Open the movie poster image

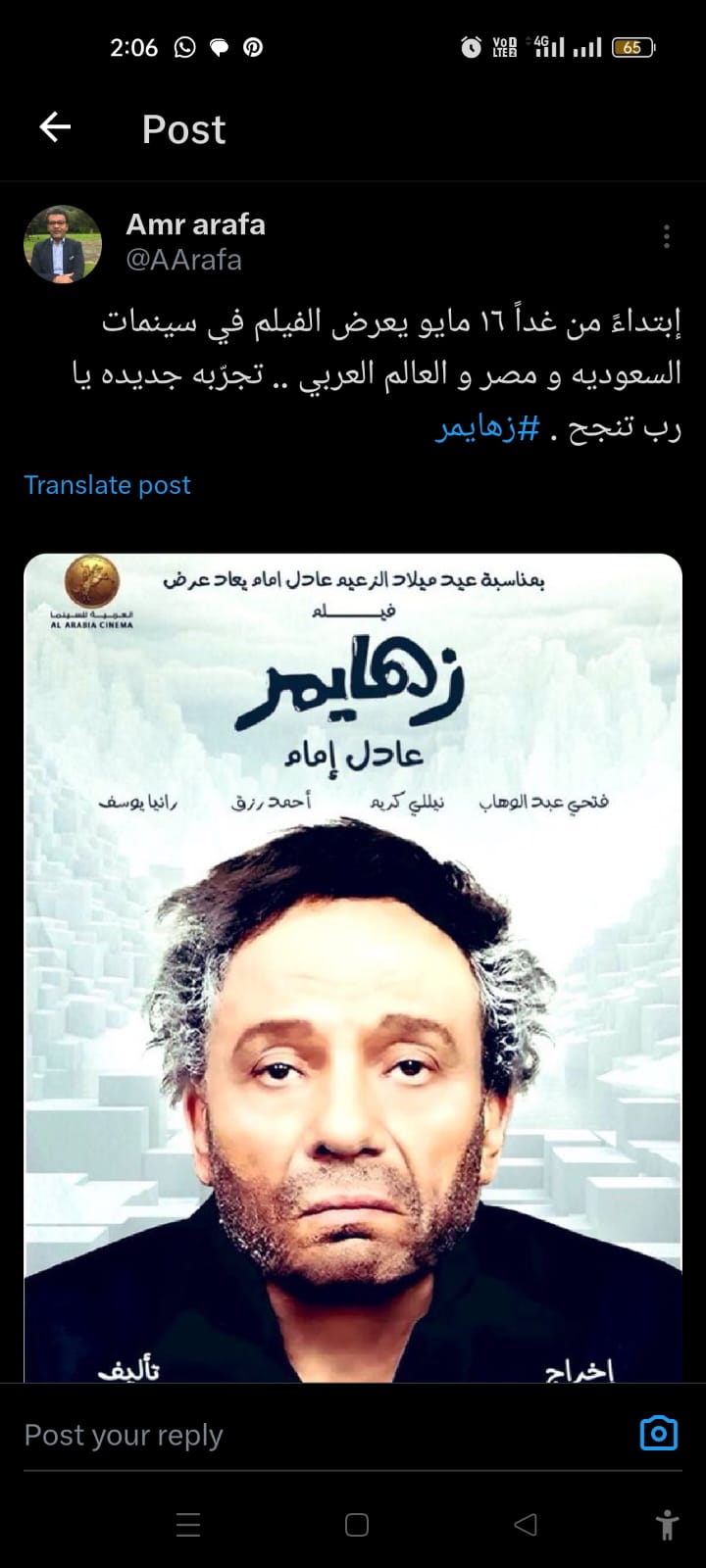(x=353, y=965)
